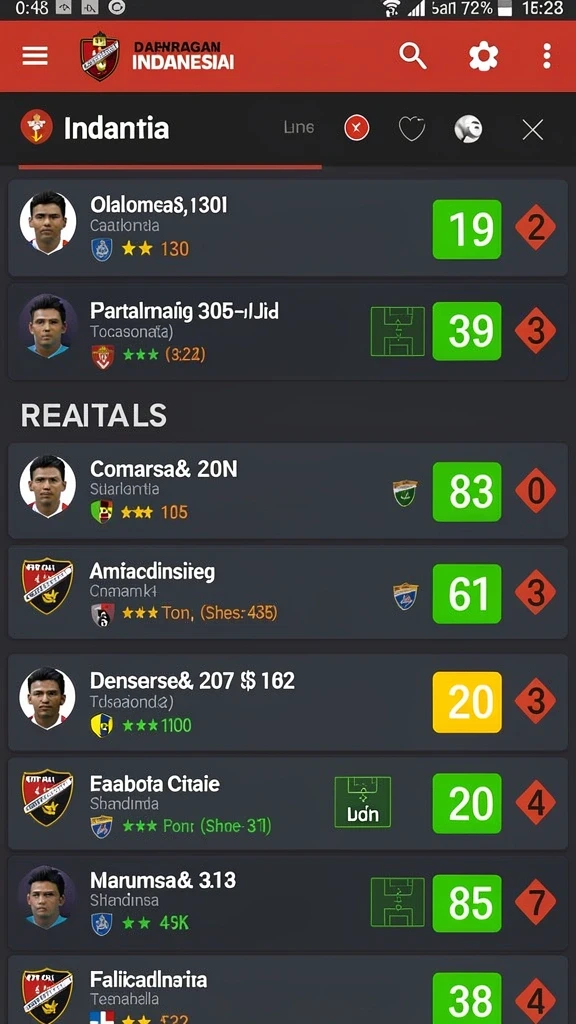
Task: Tap the pitch icon in Partalmaiig row
Action: pyautogui.click(x=397, y=332)
